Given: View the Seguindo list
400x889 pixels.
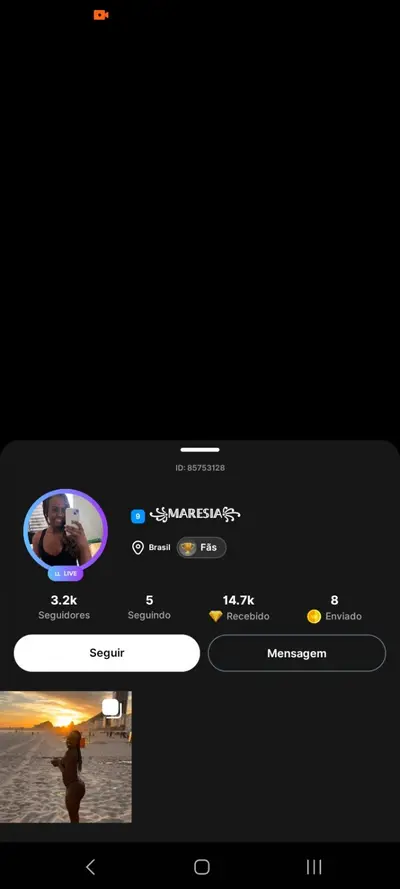Looking at the screenshot, I should 149,607.
